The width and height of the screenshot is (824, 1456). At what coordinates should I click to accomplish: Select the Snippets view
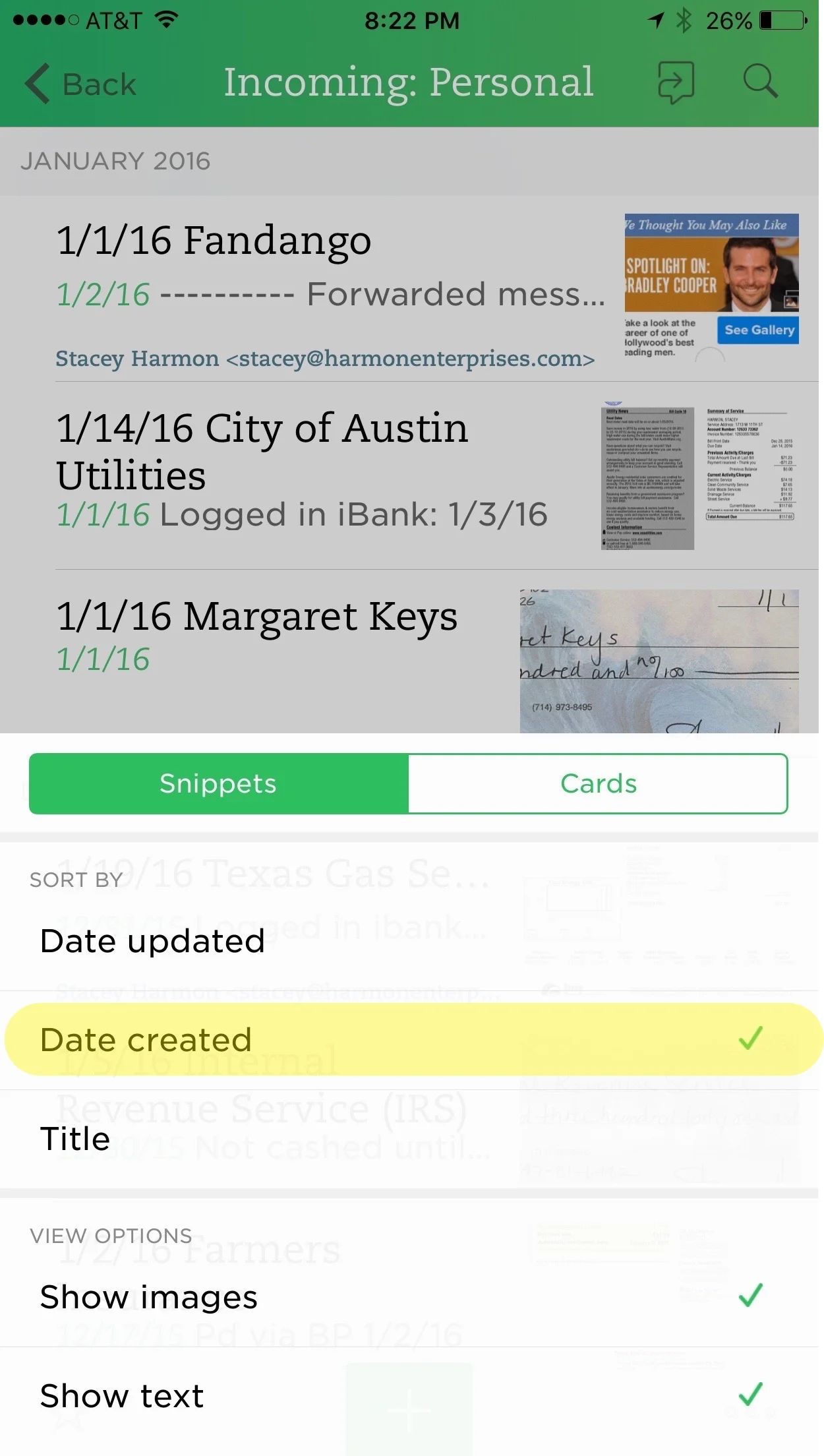(219, 783)
